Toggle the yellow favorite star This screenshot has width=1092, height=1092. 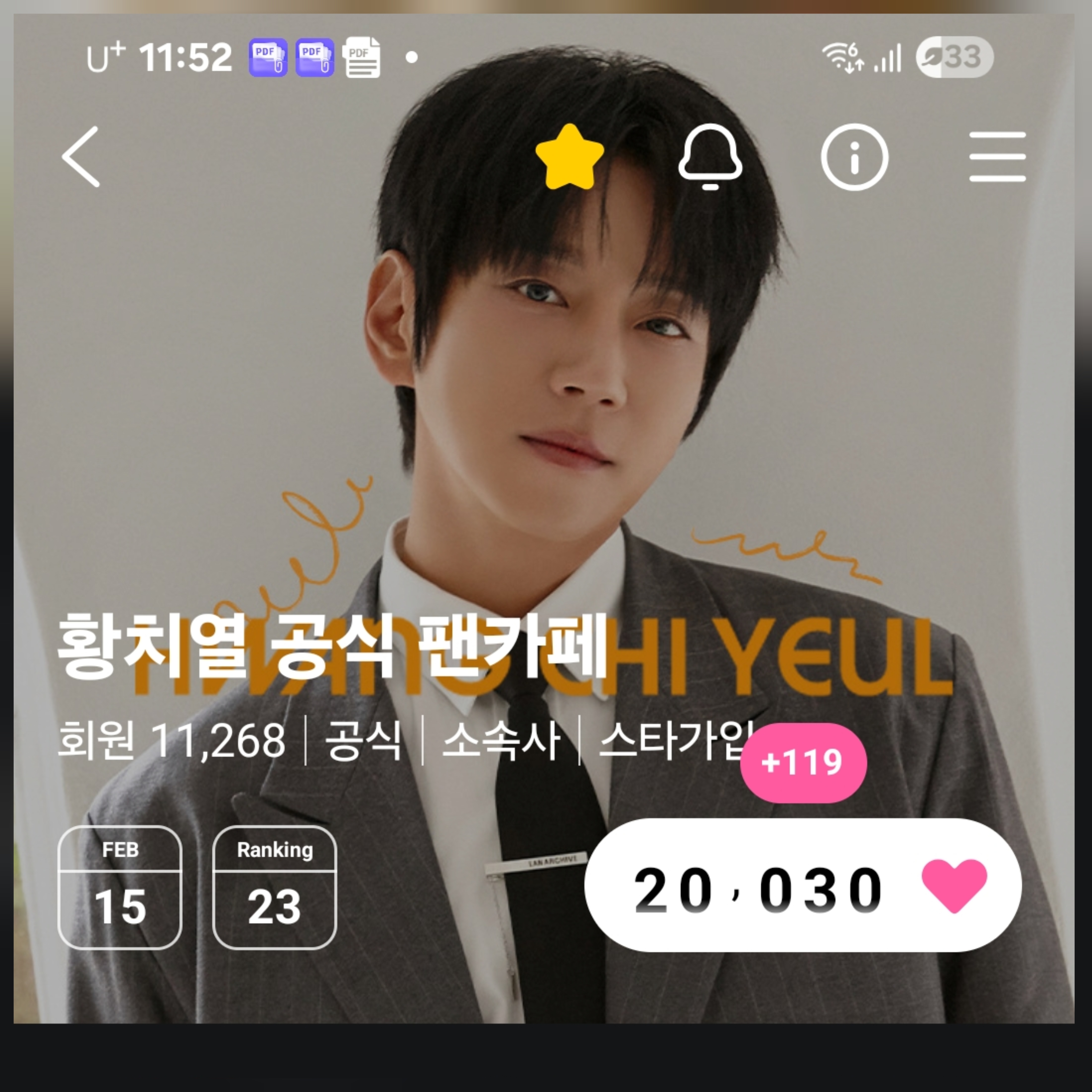point(569,157)
